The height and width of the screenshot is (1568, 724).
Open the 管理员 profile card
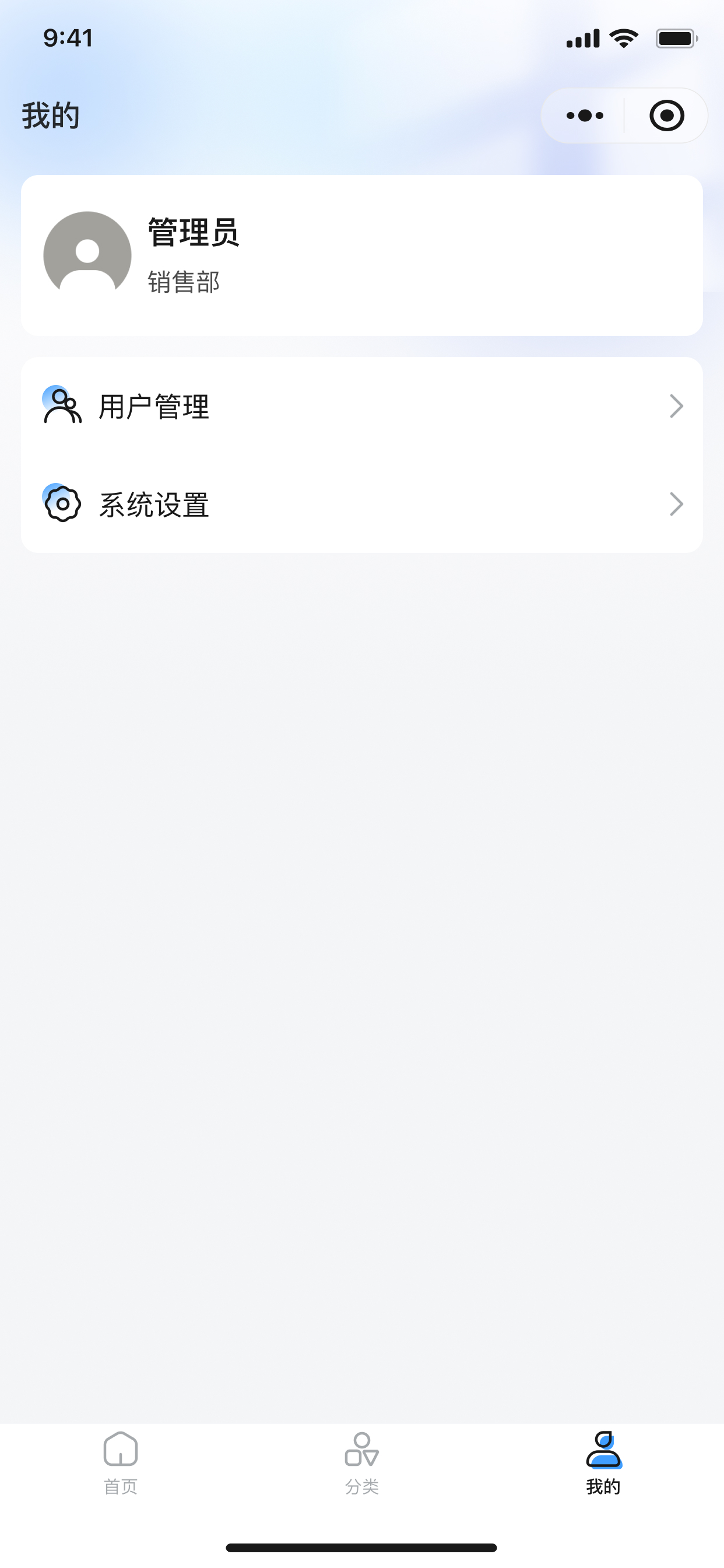click(x=362, y=256)
